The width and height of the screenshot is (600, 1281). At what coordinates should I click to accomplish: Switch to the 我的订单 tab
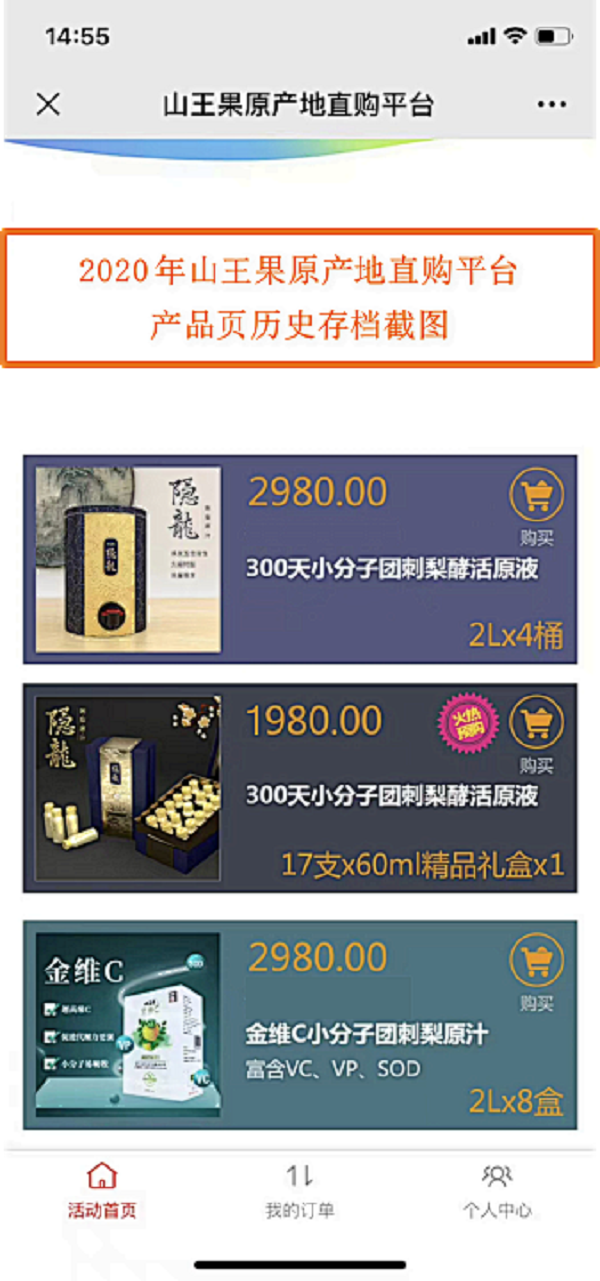point(300,1190)
